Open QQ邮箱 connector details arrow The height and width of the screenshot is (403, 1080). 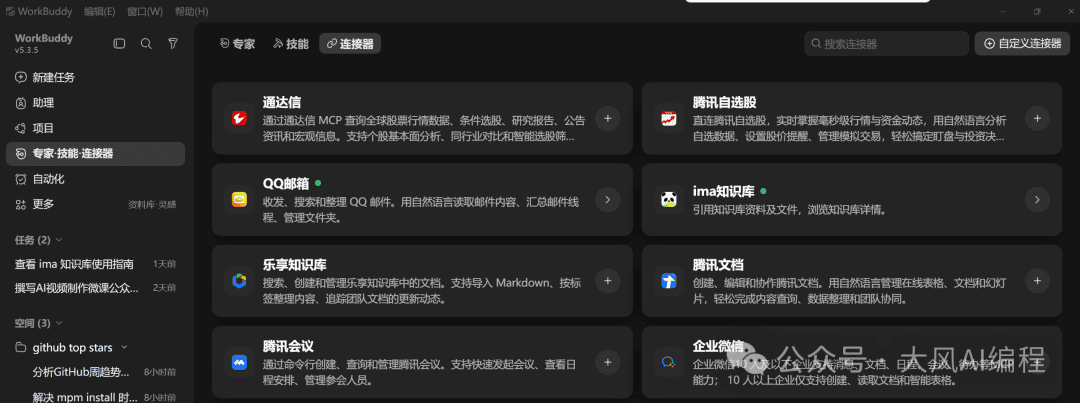(x=608, y=200)
